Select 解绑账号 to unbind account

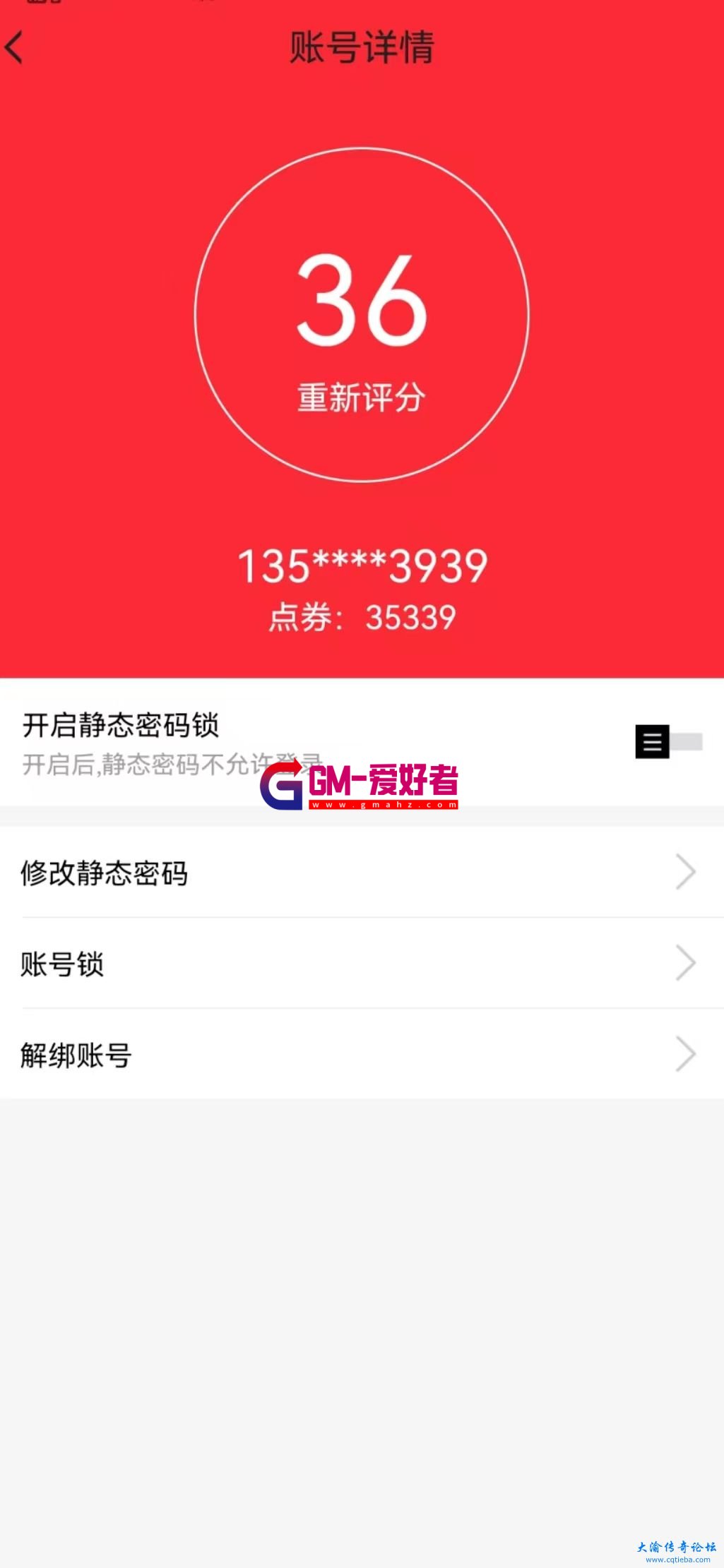[x=362, y=1055]
